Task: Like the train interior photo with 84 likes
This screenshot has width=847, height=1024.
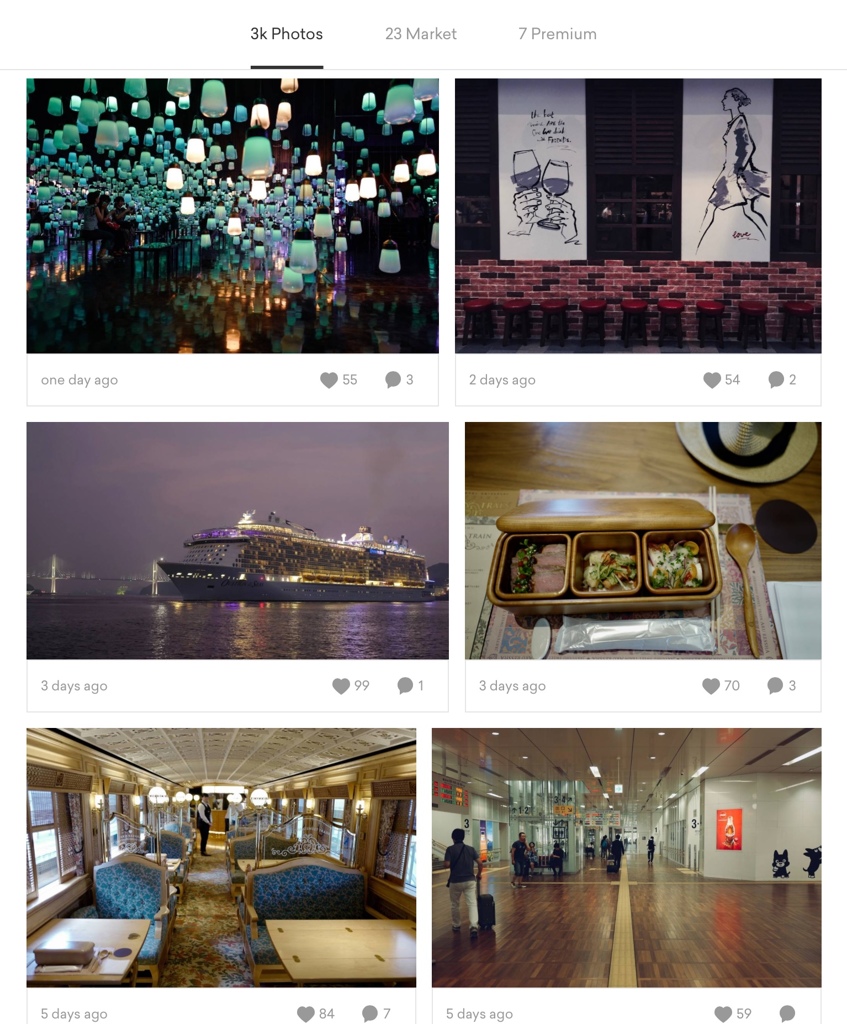Action: pos(306,1013)
